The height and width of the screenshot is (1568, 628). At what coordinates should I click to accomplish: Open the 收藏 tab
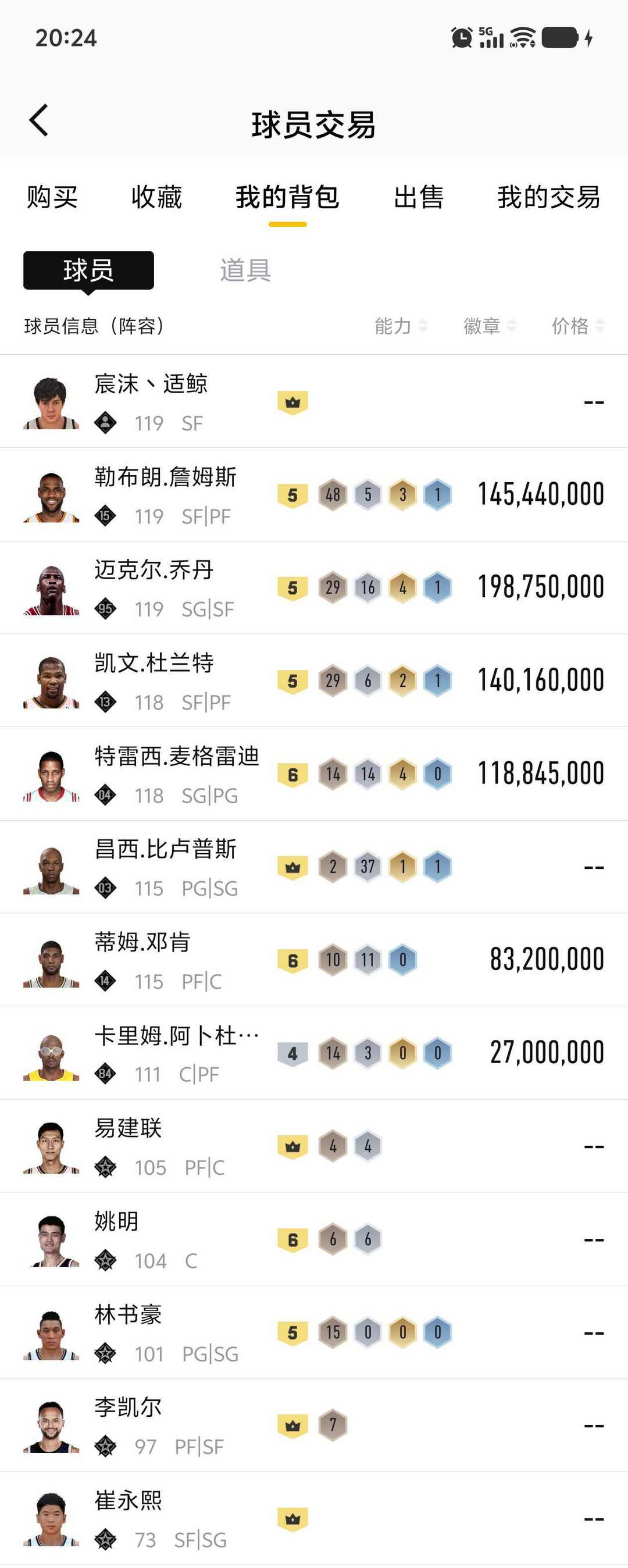(156, 197)
